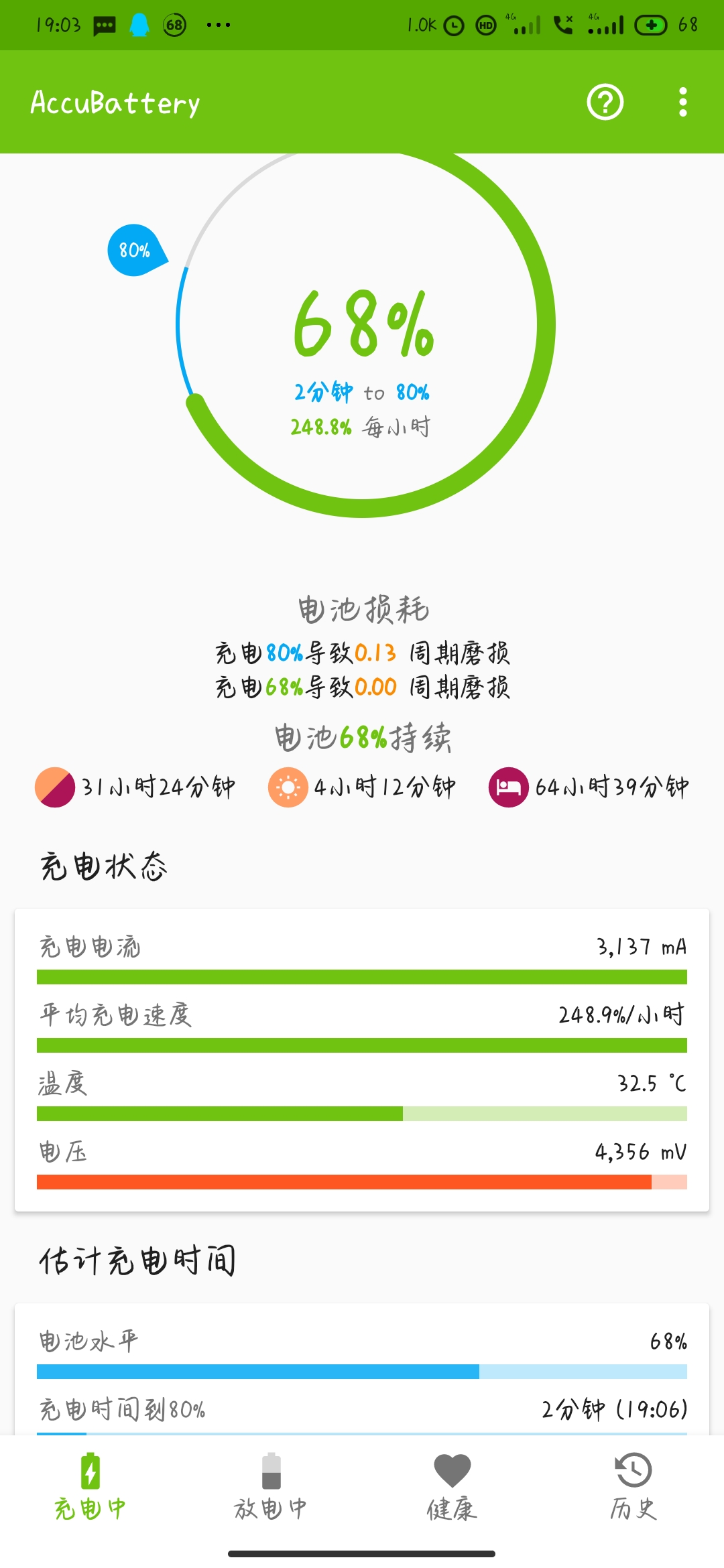Screen dimensions: 724x1568
Task: Go to the 历史 tab
Action: (633, 1486)
